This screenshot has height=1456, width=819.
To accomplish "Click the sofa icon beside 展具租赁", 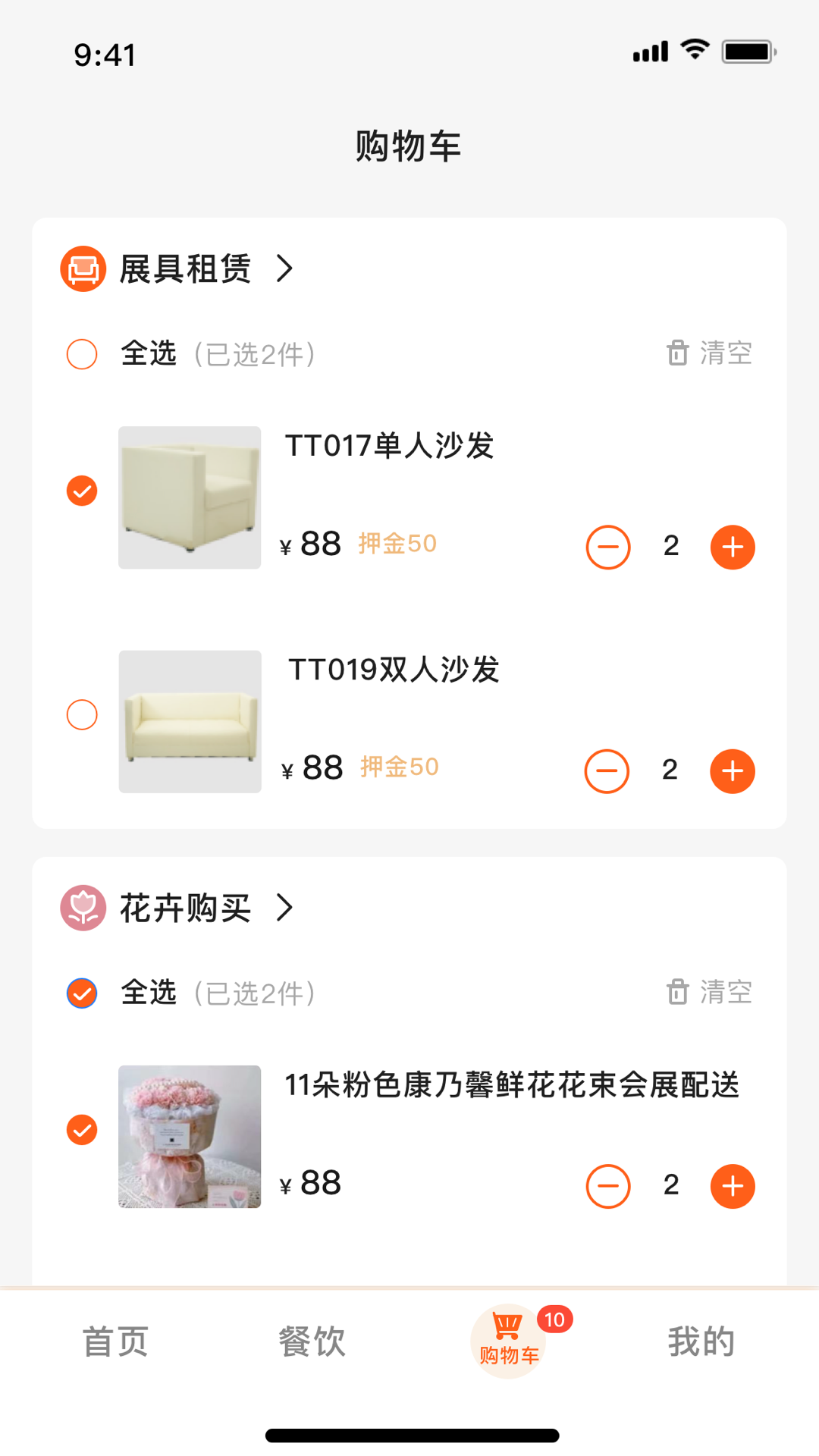I will point(82,269).
